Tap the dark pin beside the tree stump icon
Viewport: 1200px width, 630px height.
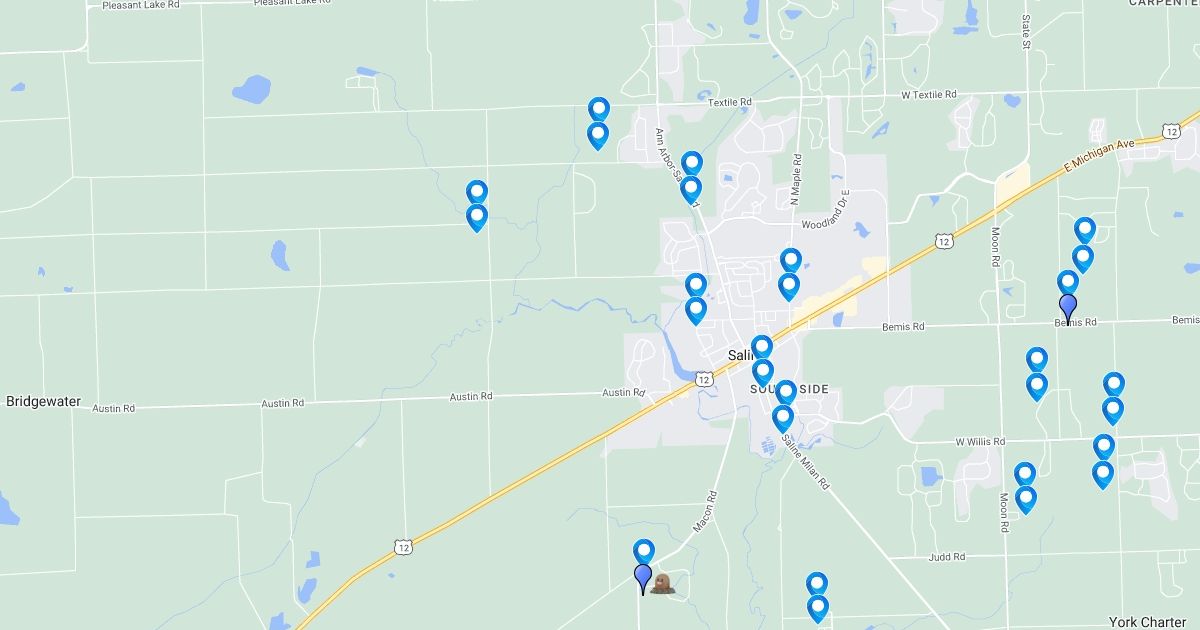643,577
